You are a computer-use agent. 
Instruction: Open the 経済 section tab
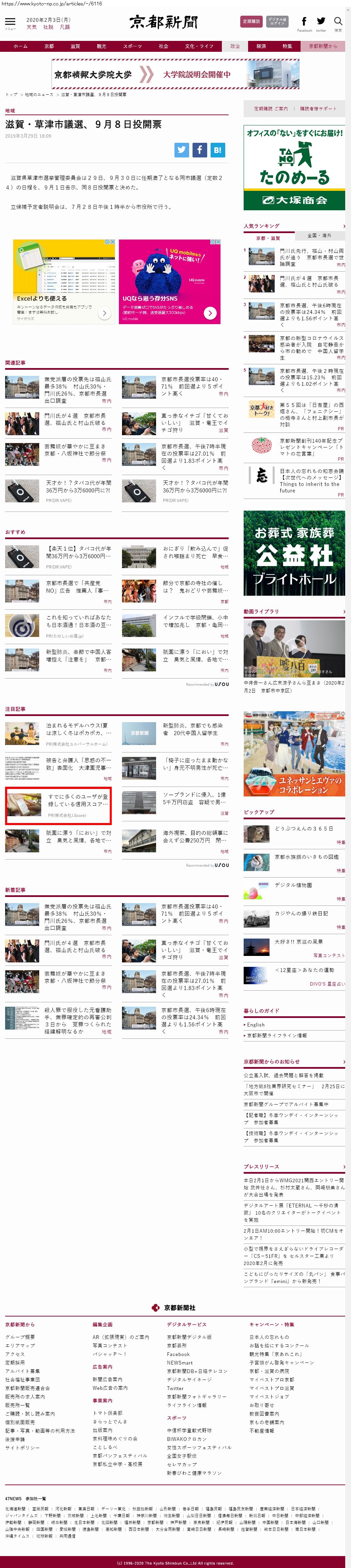[x=261, y=46]
